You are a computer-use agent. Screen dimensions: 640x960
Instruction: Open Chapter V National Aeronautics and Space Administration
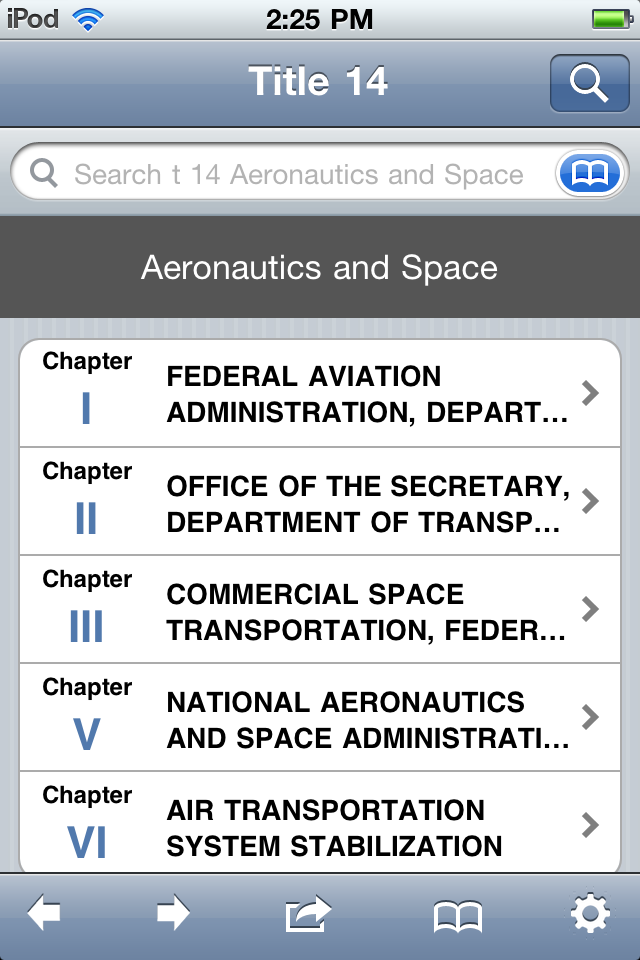point(320,718)
